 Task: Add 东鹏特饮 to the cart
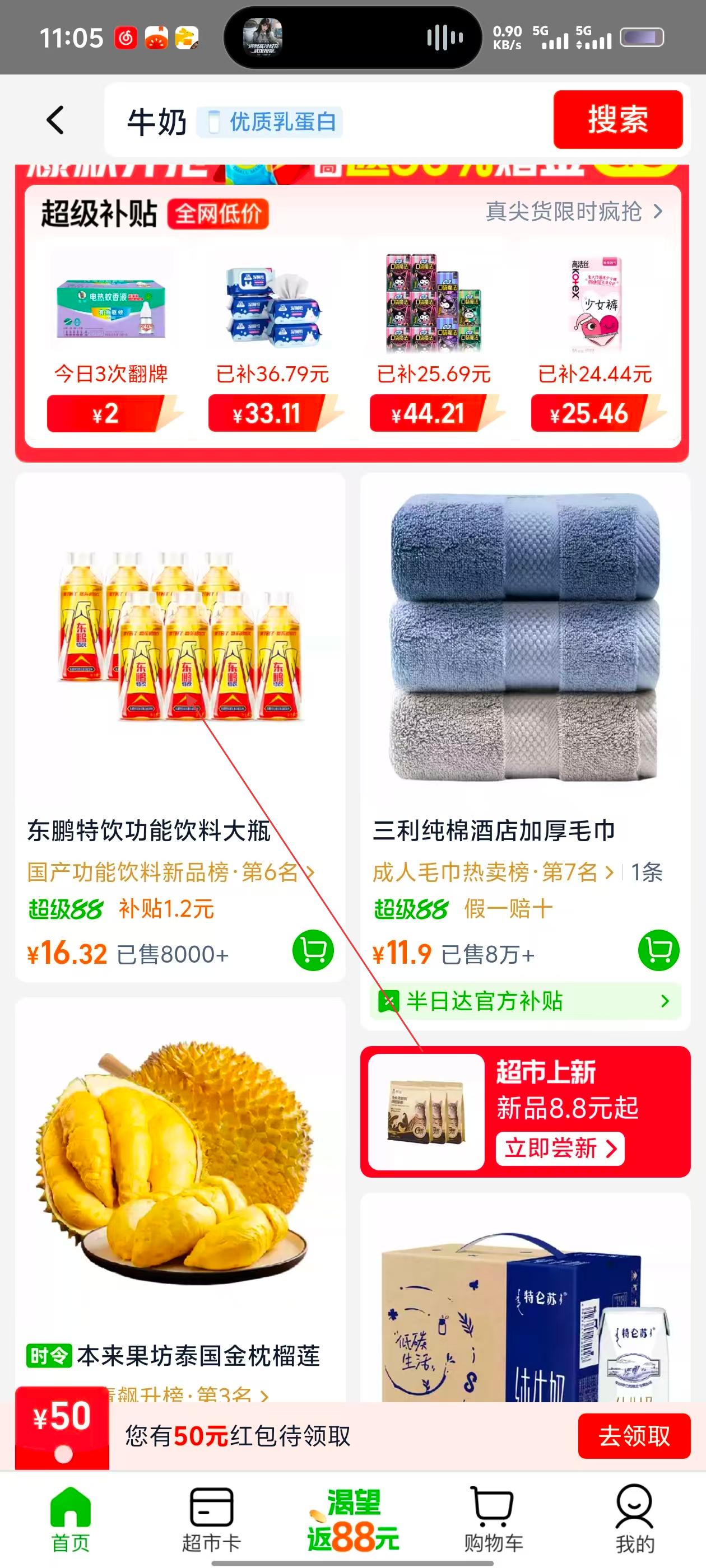(313, 950)
